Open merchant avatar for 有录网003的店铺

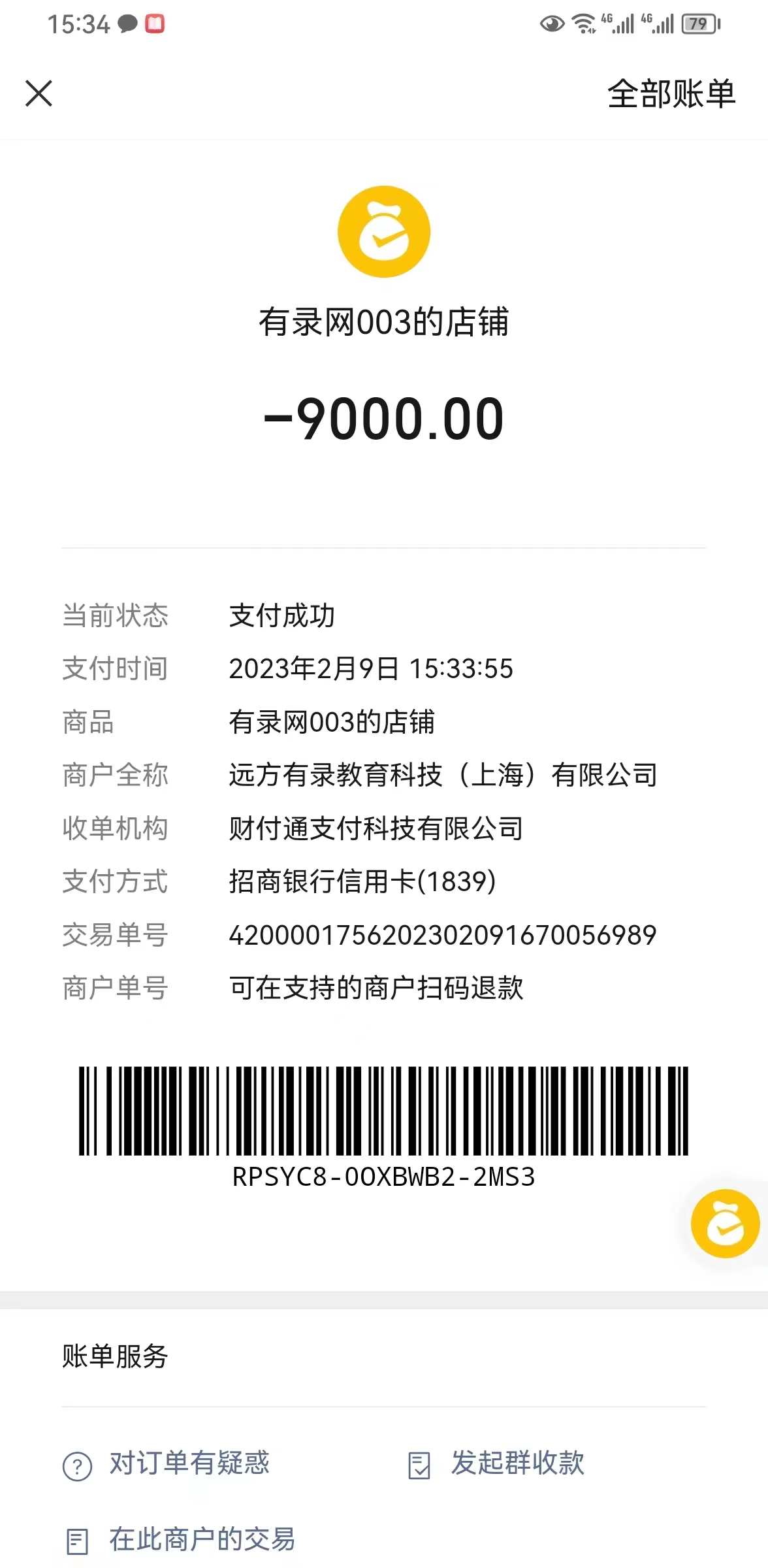(384, 232)
